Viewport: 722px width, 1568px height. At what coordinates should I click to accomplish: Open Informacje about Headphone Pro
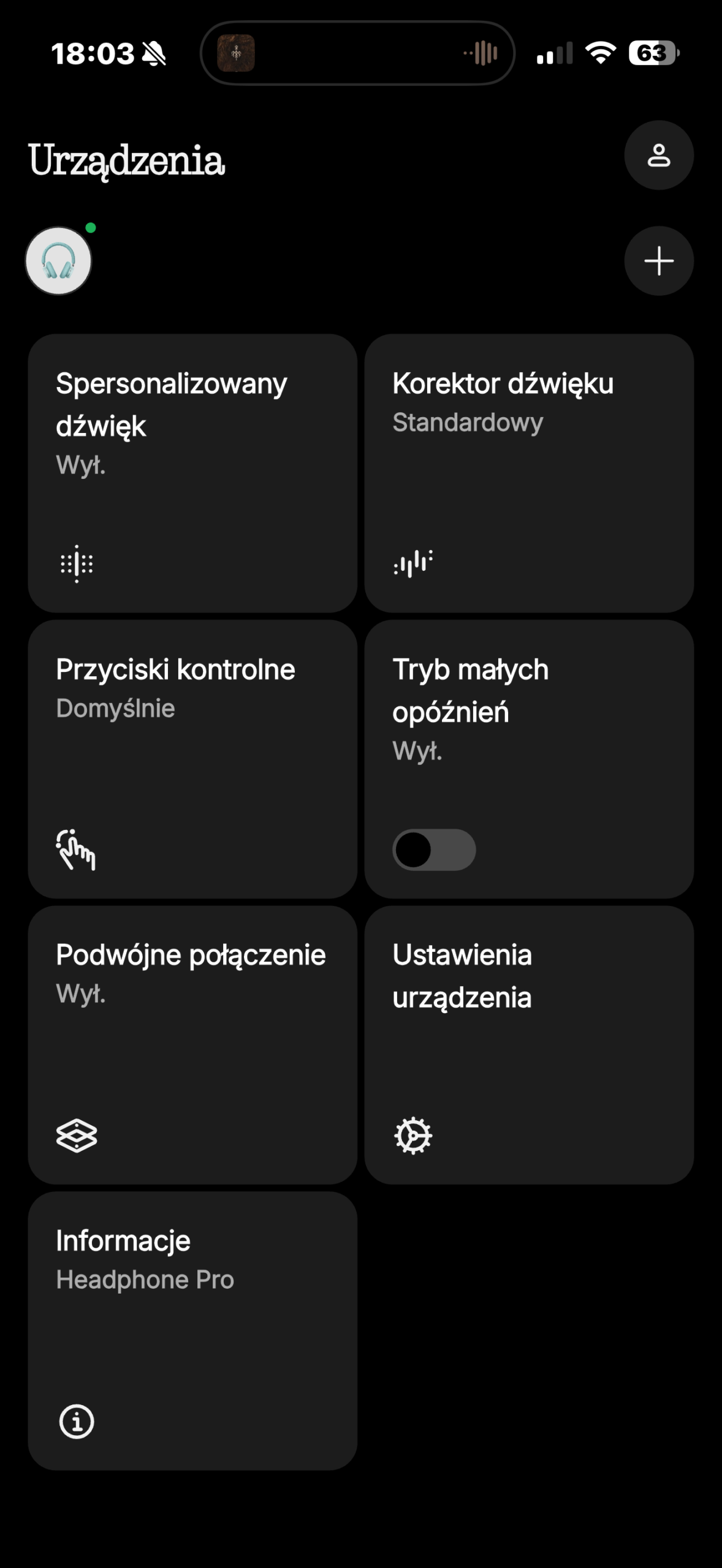[x=192, y=1330]
